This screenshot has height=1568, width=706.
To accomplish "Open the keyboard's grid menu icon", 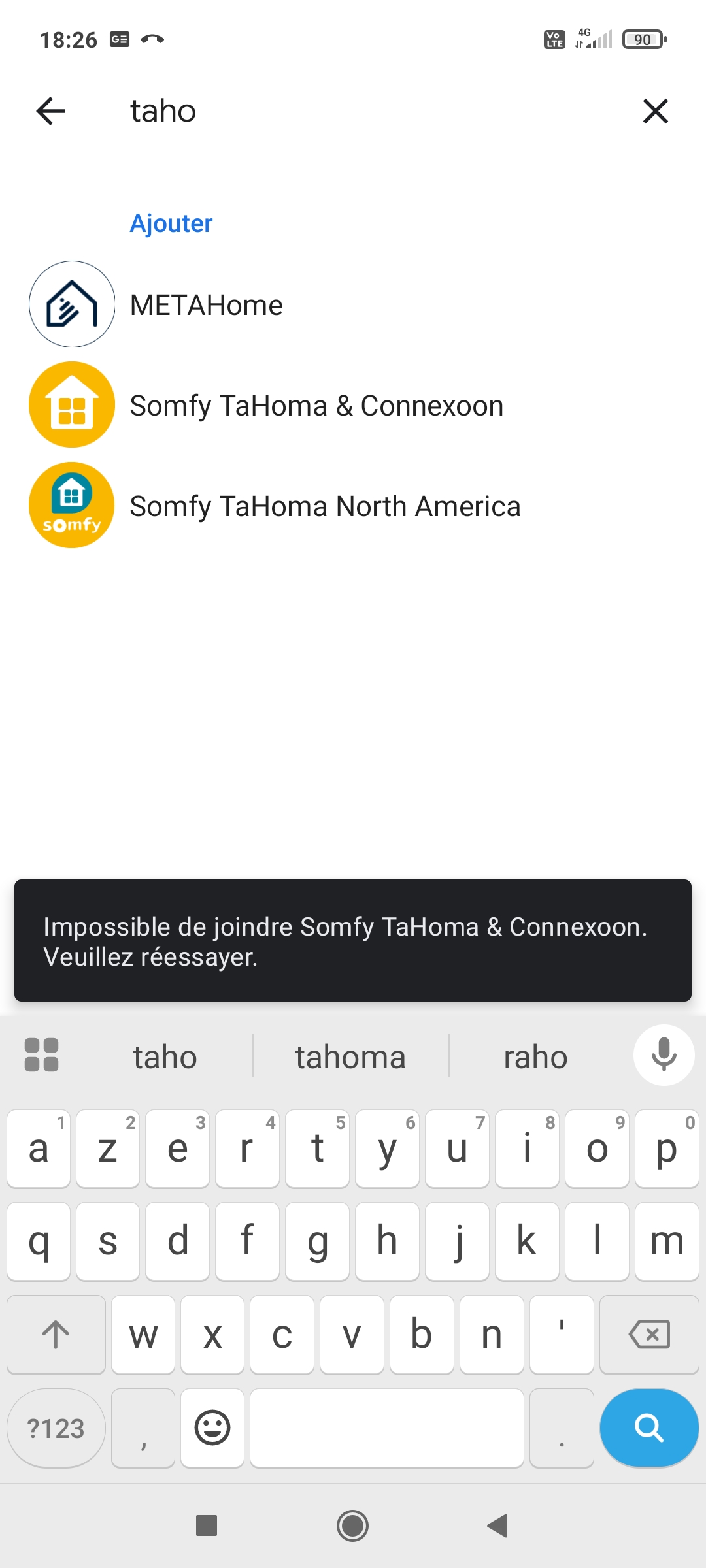I will point(41,1055).
